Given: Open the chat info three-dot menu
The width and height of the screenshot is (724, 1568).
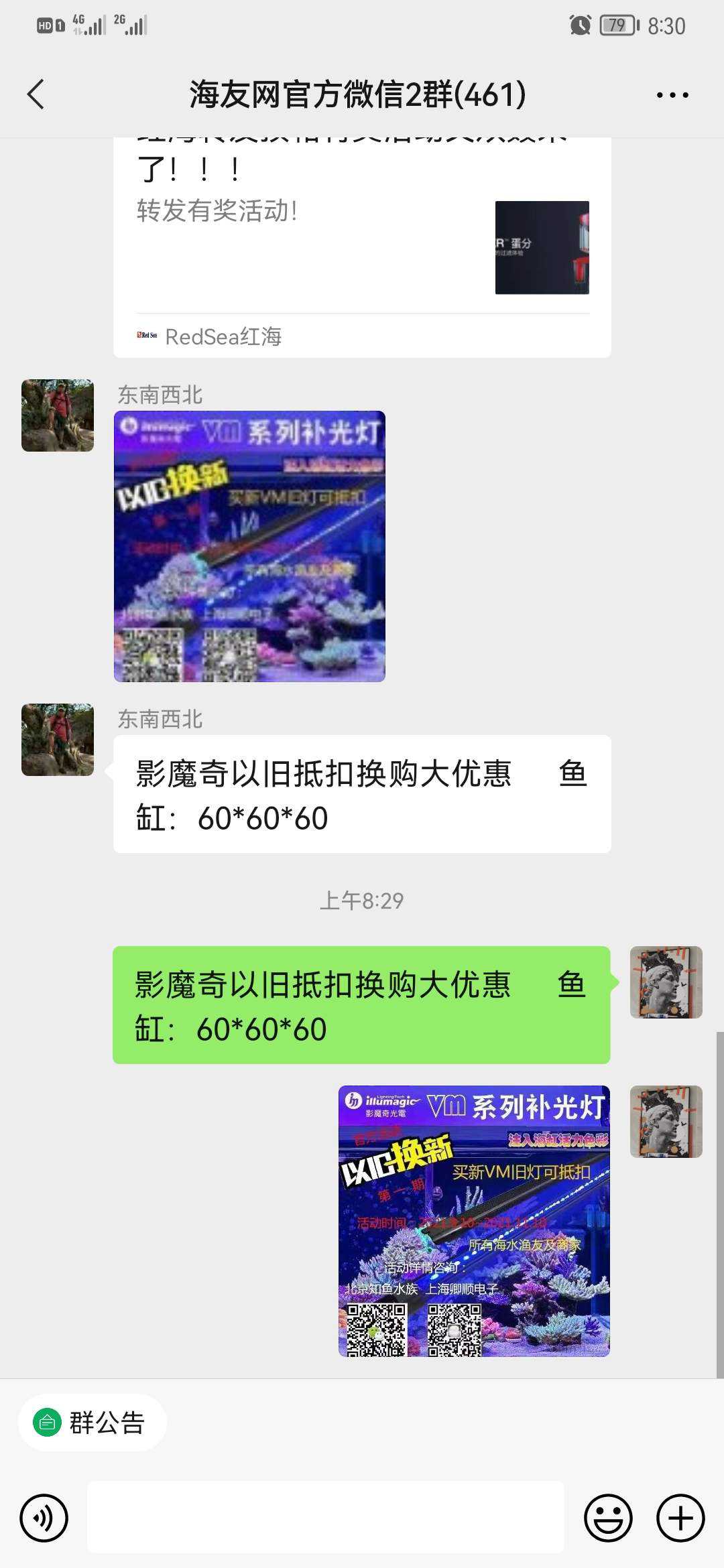Looking at the screenshot, I should pyautogui.click(x=672, y=95).
